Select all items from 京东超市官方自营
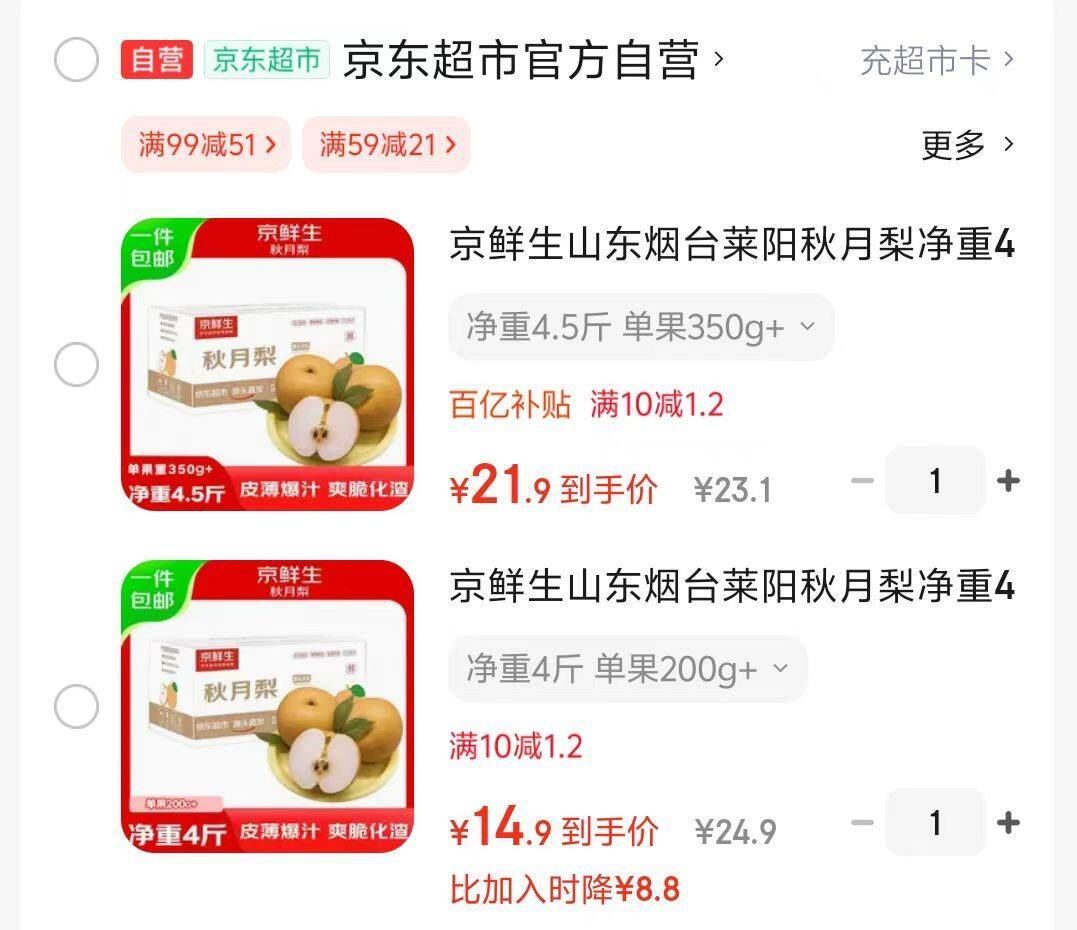 (76, 60)
